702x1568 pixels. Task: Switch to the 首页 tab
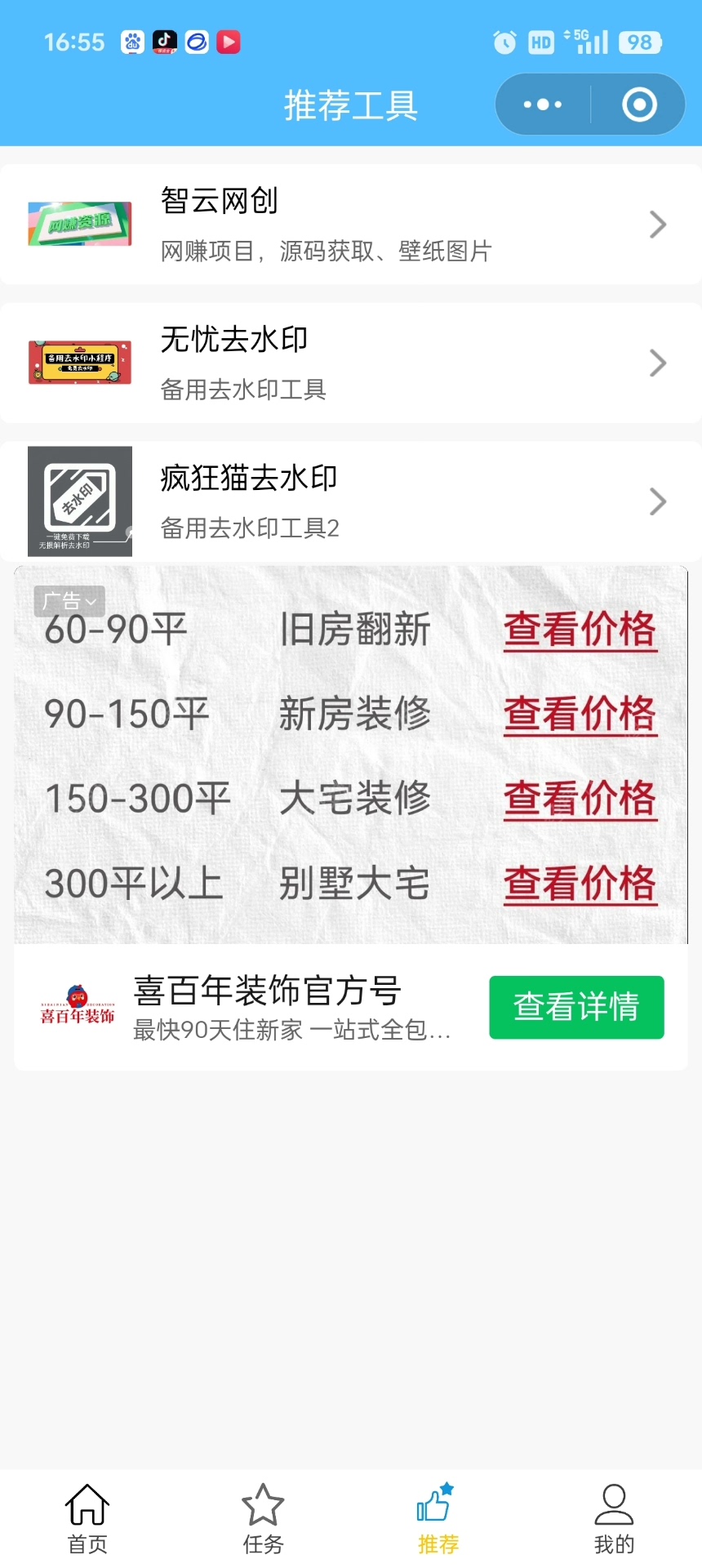point(87,1519)
